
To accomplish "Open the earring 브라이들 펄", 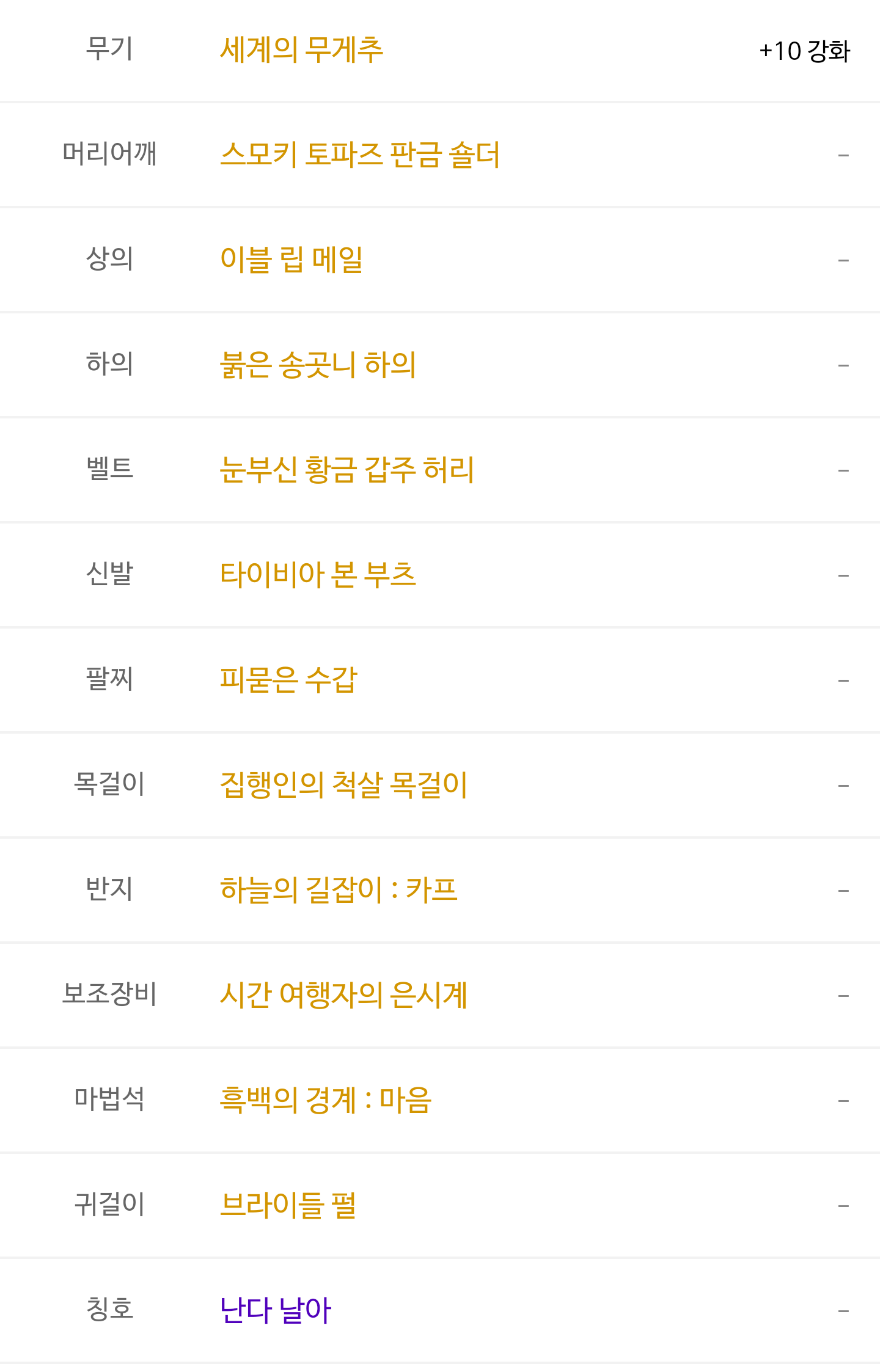I will tap(288, 1205).
